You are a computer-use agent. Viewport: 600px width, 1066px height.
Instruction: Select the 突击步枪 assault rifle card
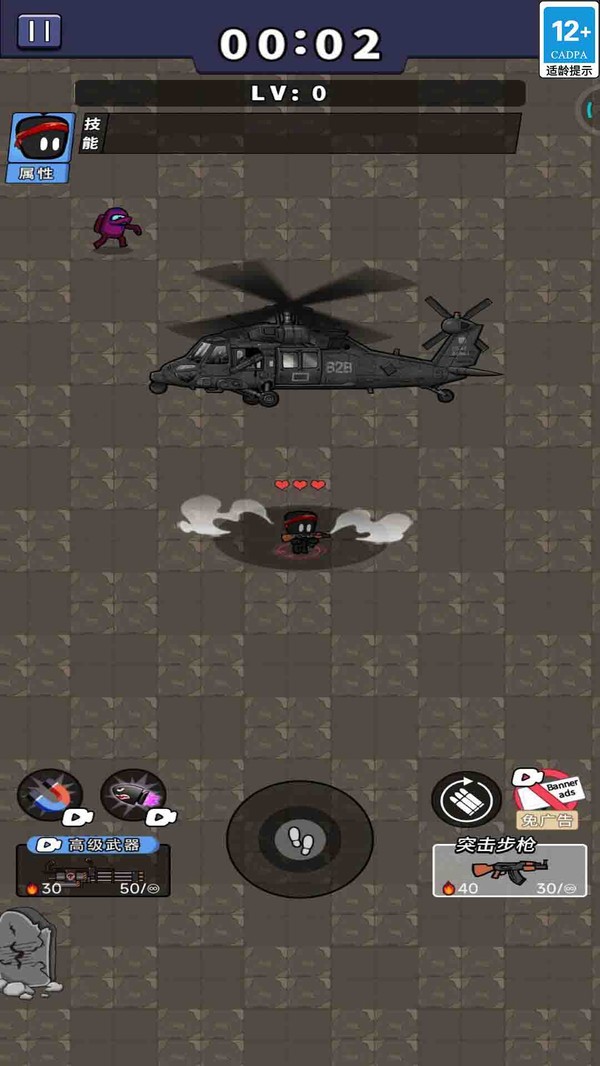(509, 870)
